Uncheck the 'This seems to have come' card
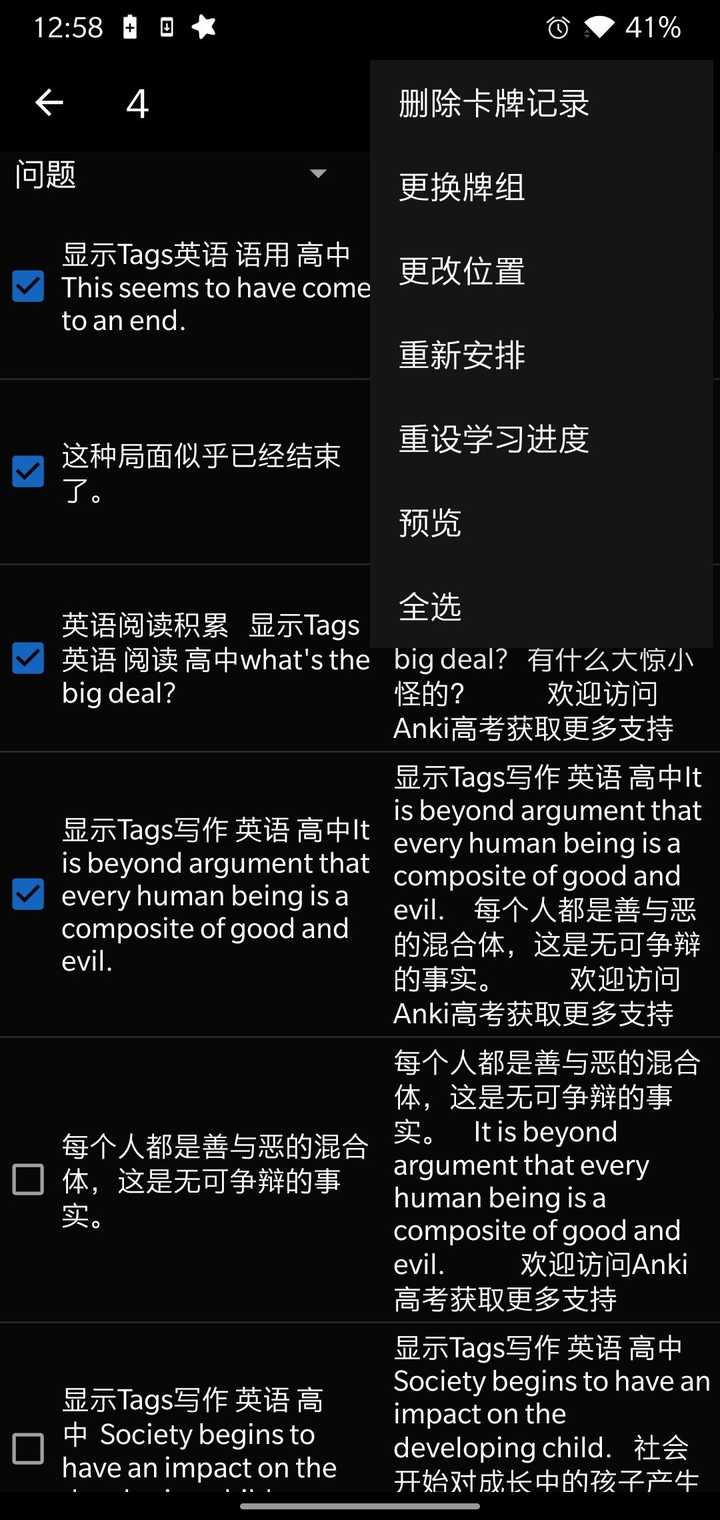This screenshot has height=1520, width=720. 28,288
